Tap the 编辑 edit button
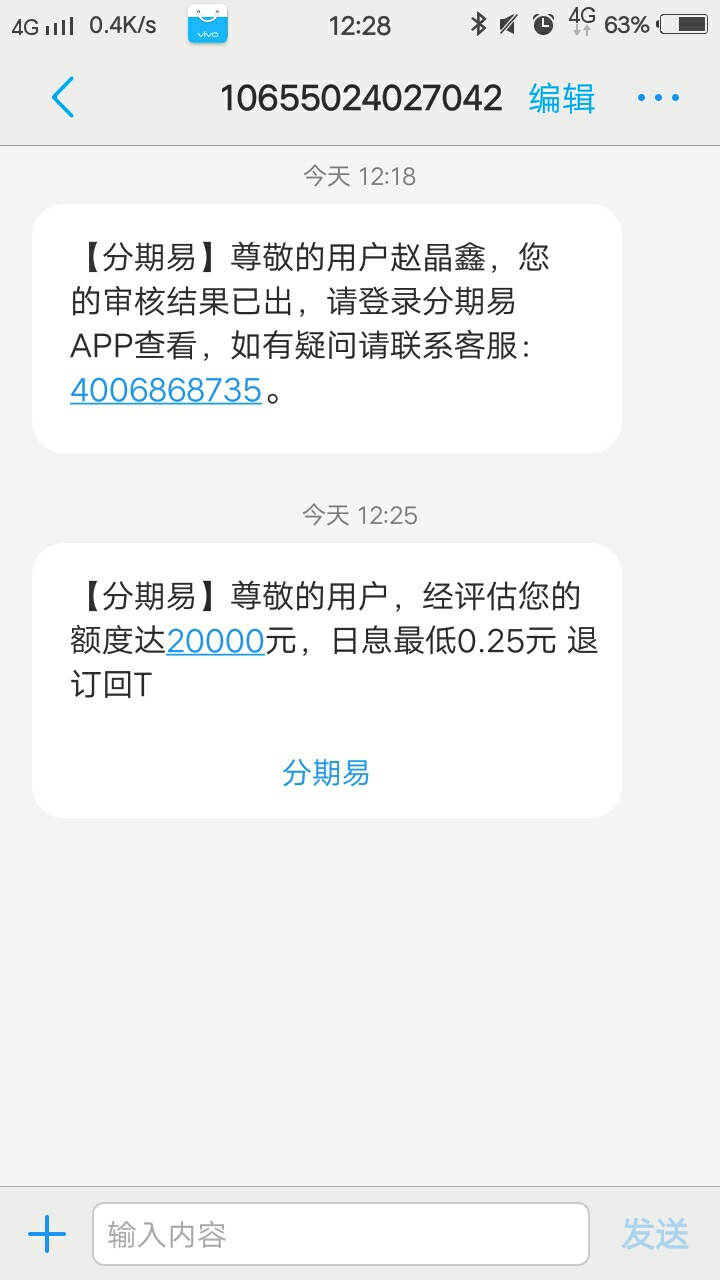Viewport: 720px width, 1280px height. [x=562, y=98]
